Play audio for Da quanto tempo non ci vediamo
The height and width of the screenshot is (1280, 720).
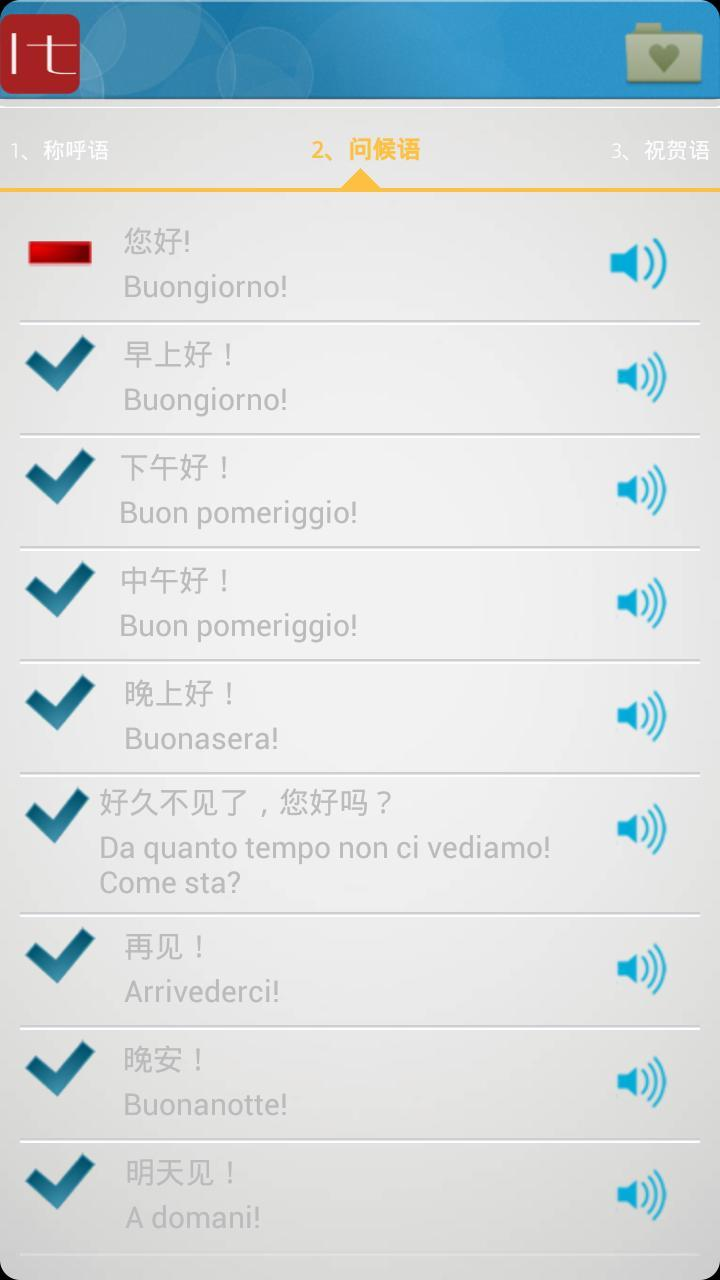tap(641, 829)
